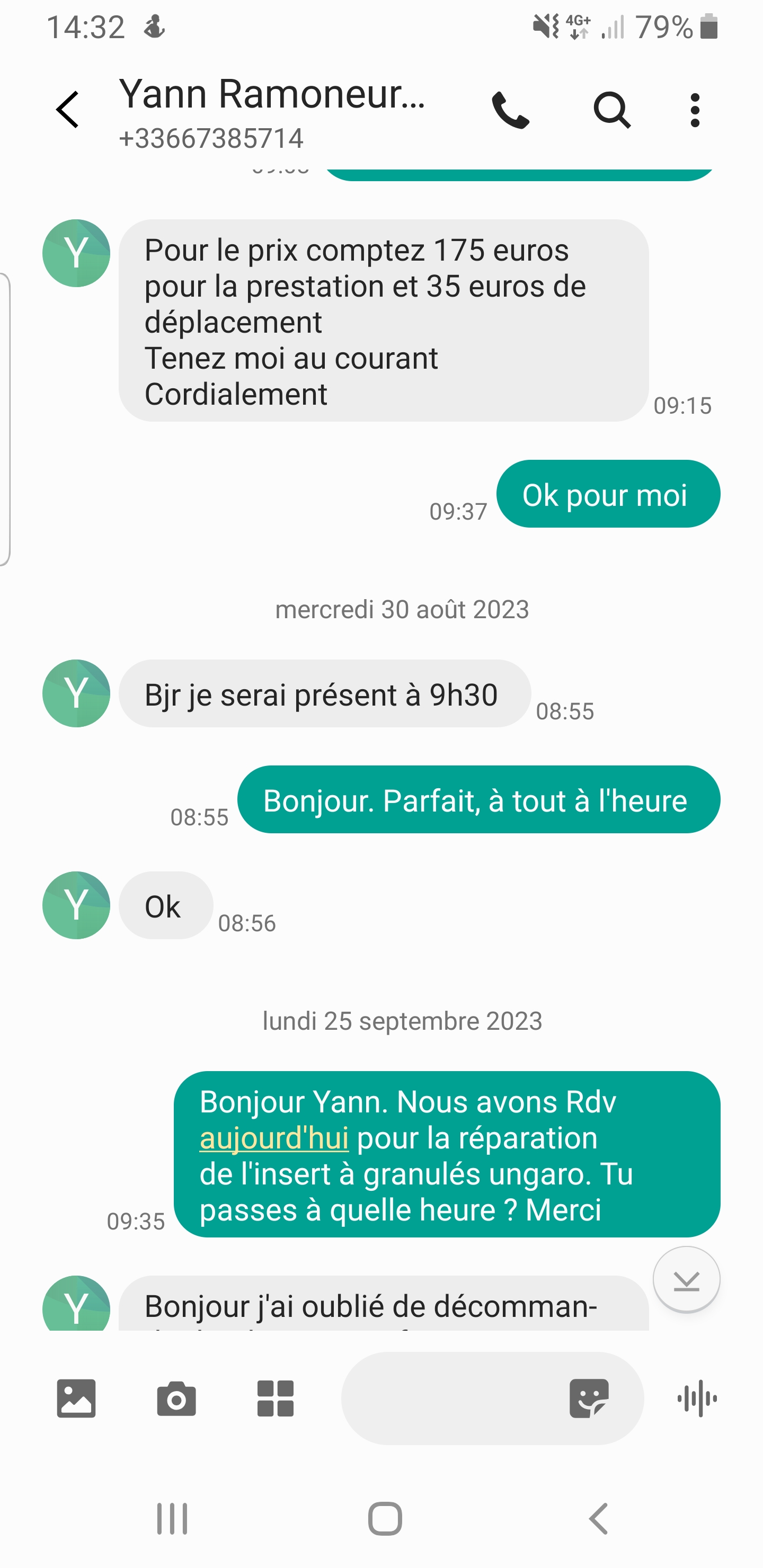The image size is (763, 1568).
Task: Search within this conversation
Action: [x=611, y=110]
